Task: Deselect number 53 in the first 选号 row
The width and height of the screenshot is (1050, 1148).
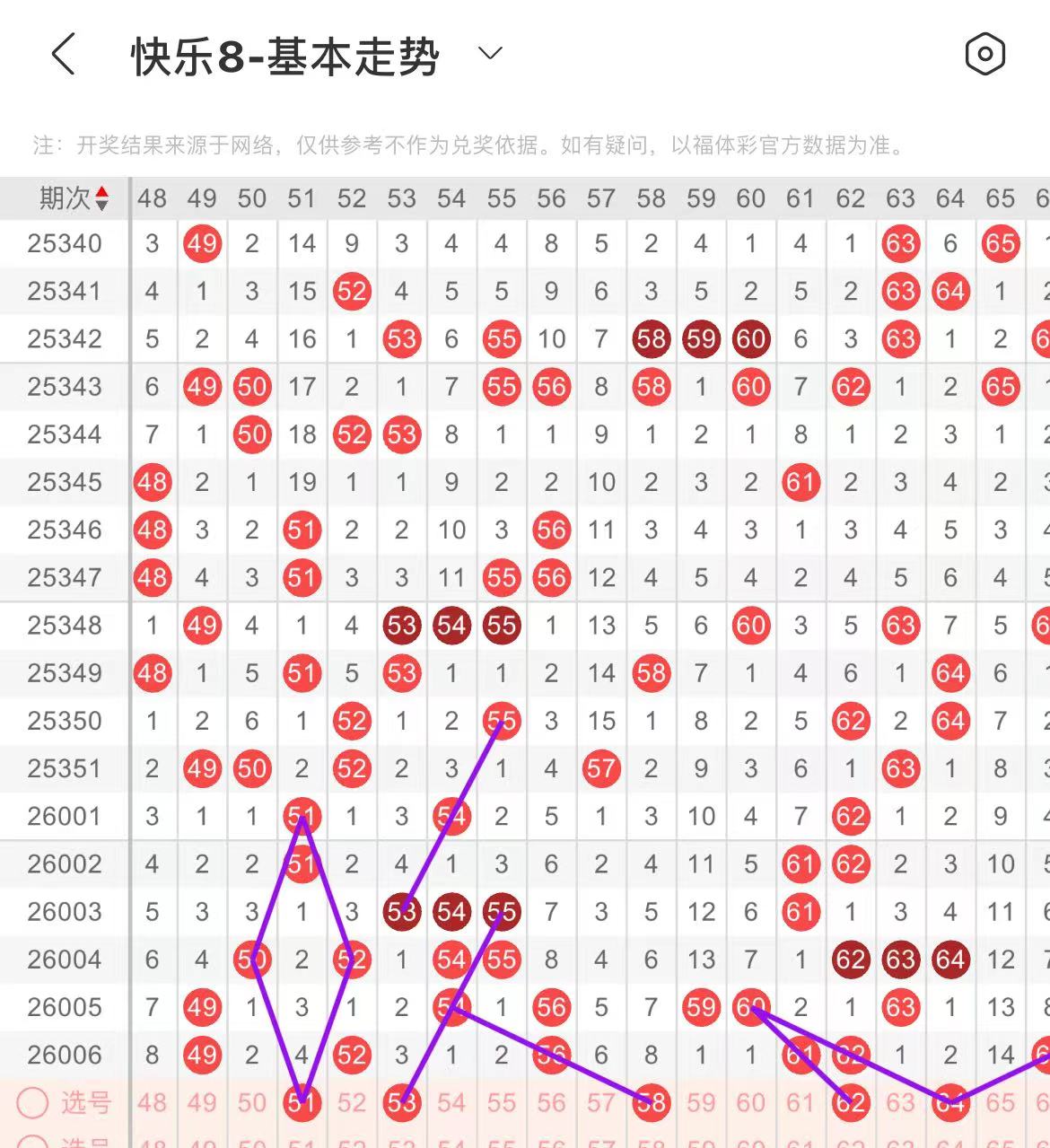Action: (x=402, y=1102)
